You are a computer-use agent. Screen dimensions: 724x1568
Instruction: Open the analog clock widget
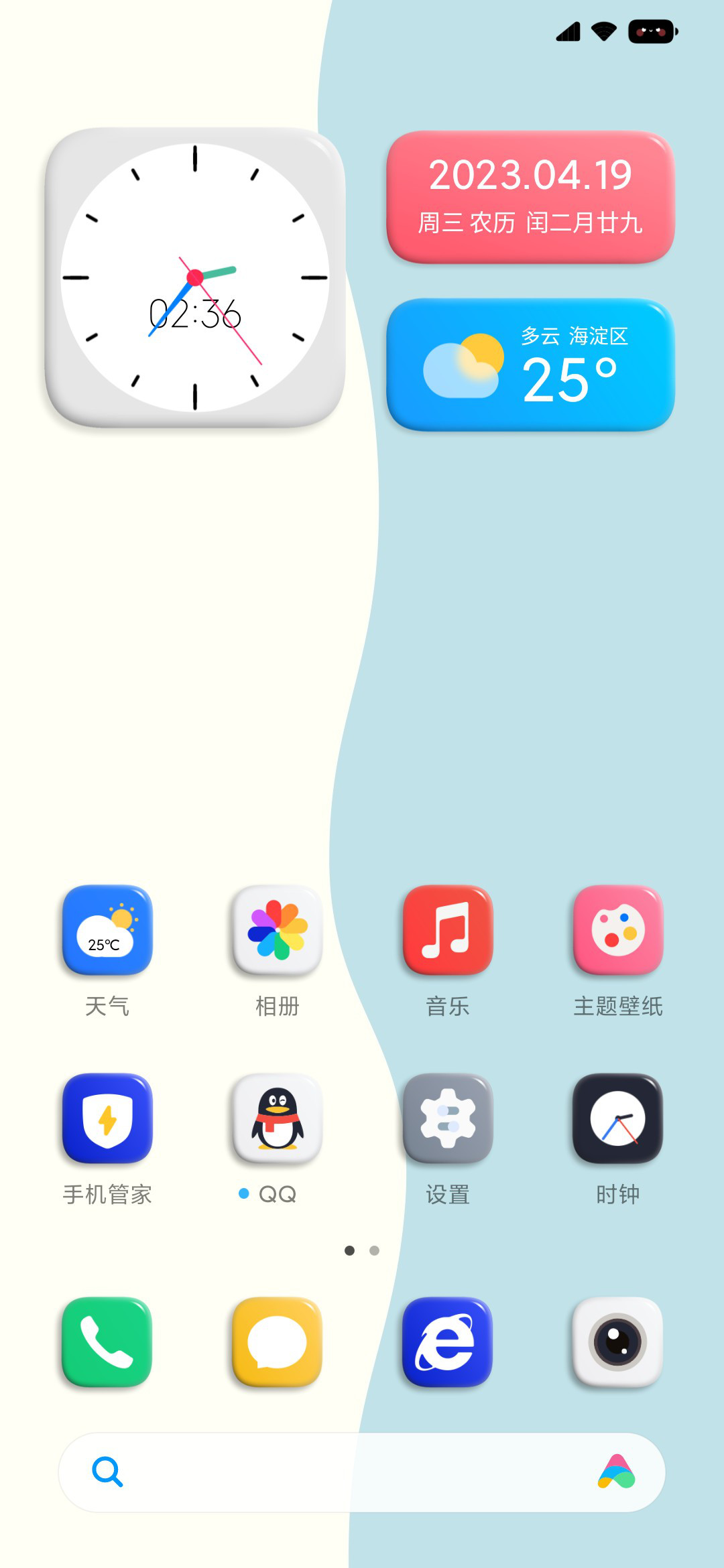195,277
